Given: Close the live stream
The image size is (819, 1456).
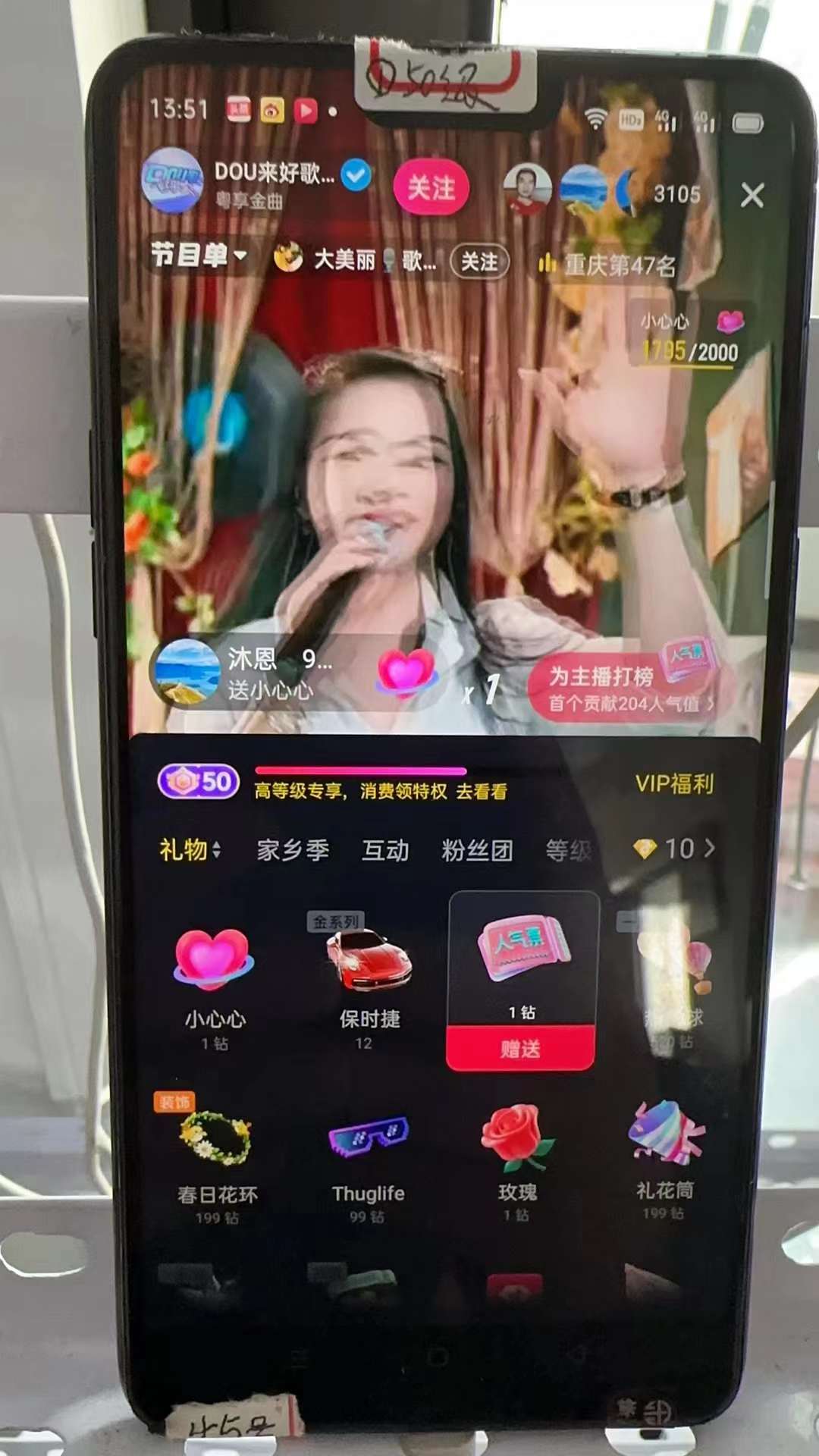Looking at the screenshot, I should (x=752, y=196).
